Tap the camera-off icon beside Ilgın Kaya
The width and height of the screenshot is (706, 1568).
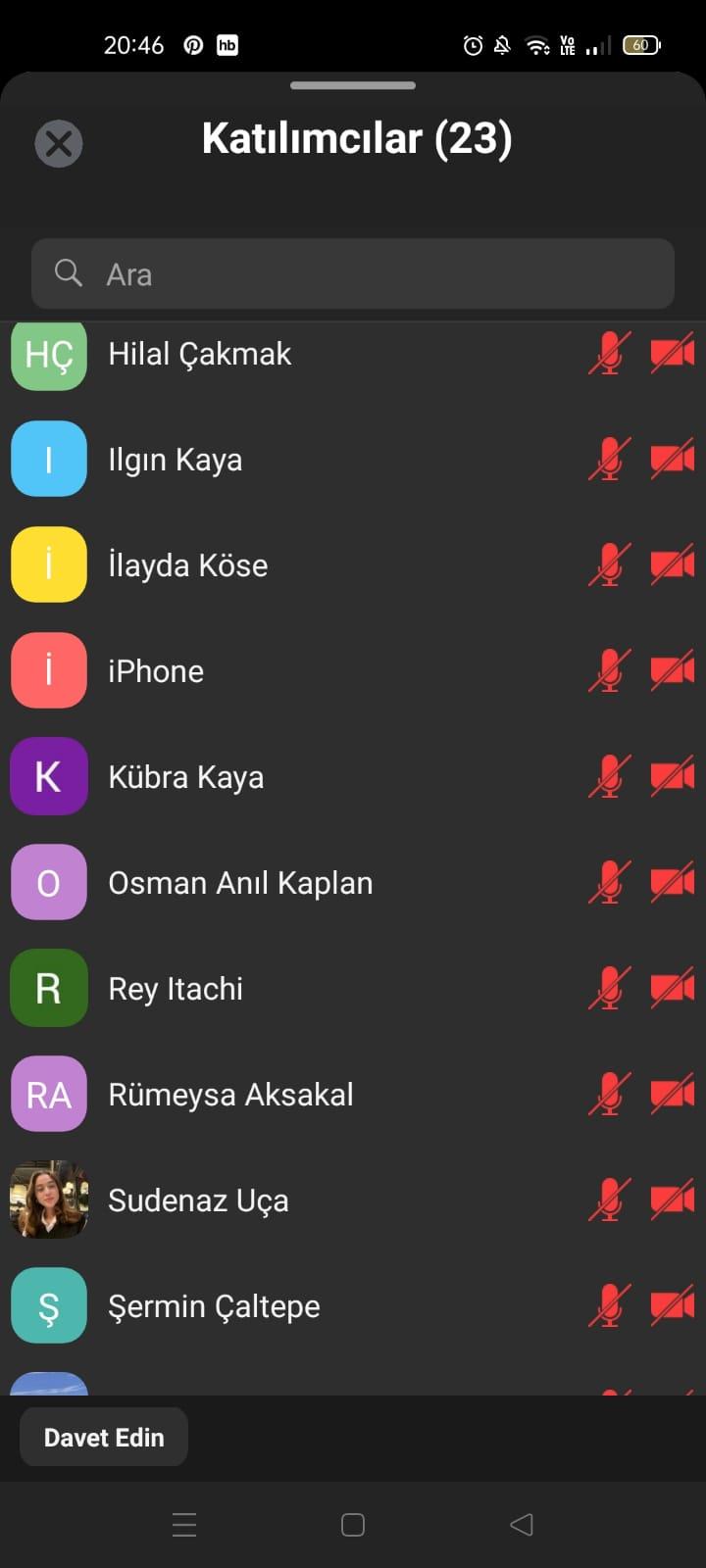point(673,459)
